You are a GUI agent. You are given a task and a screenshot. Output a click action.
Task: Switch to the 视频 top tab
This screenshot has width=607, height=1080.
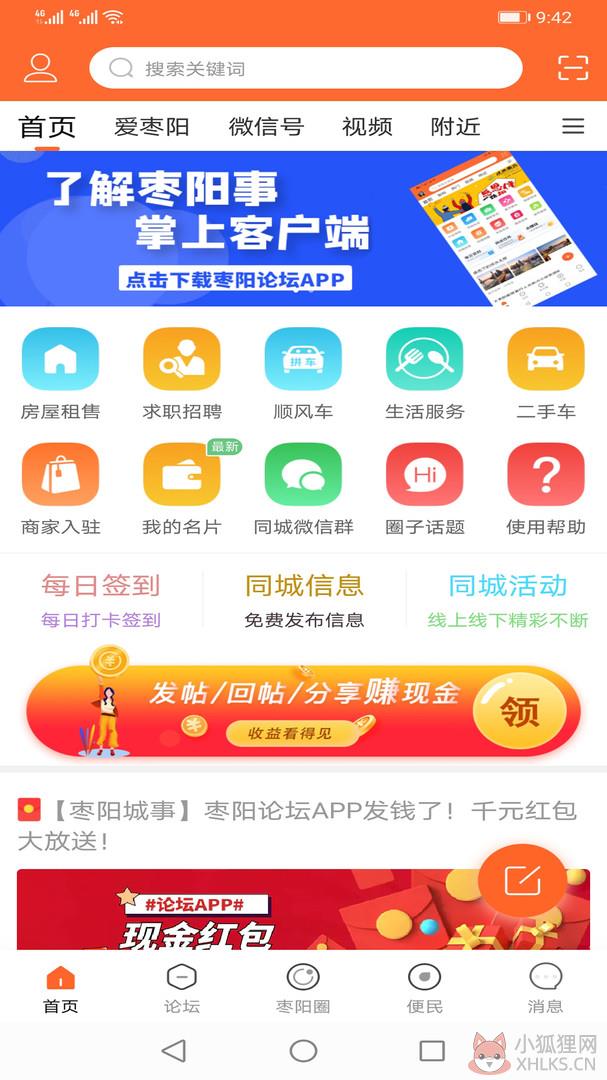pos(367,127)
